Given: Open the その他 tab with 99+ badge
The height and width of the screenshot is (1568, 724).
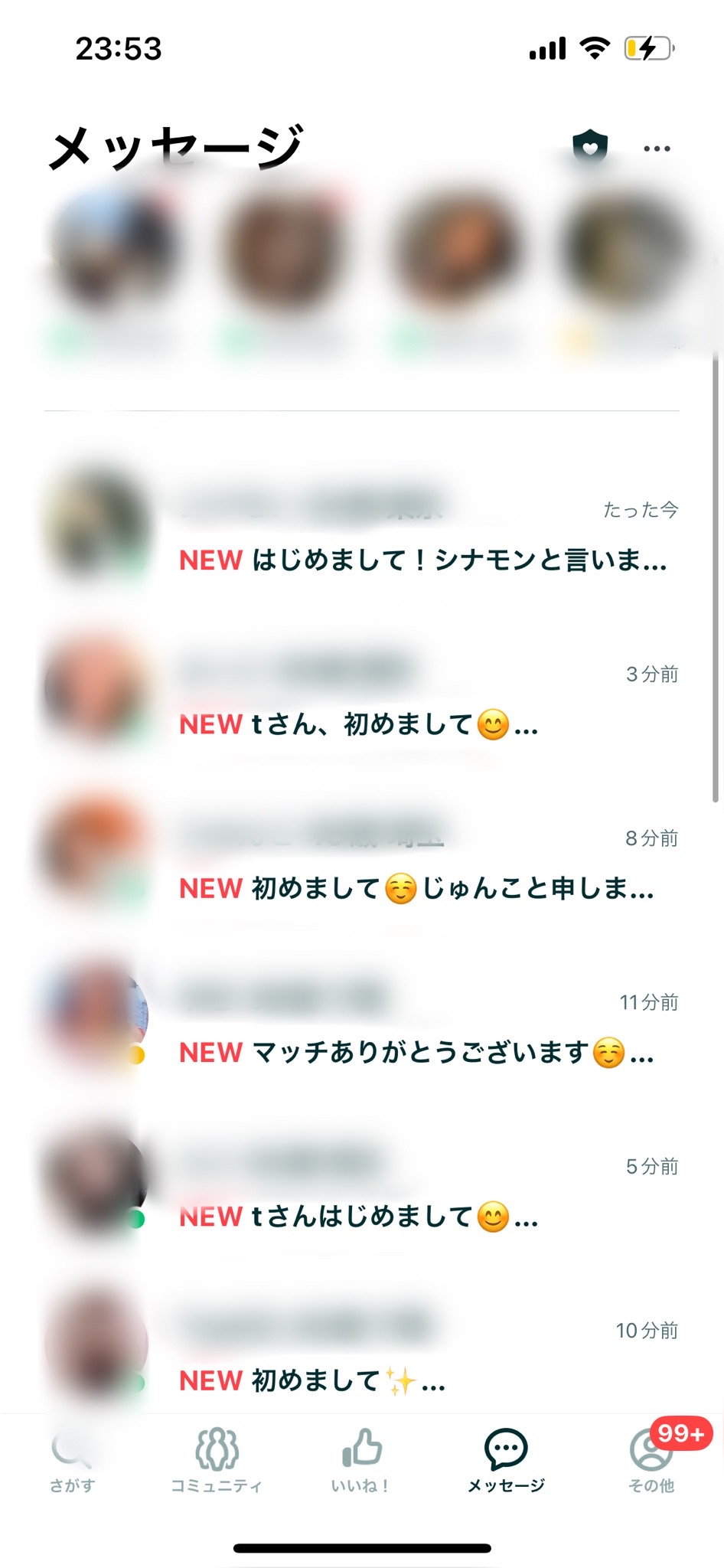Looking at the screenshot, I should coord(651,1462).
